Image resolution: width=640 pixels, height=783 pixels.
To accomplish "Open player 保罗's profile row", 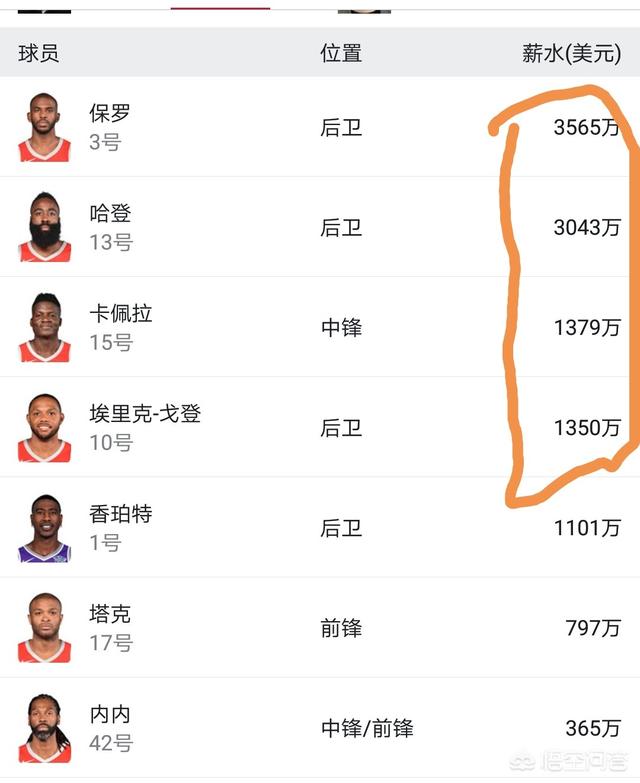I will 110,114.
